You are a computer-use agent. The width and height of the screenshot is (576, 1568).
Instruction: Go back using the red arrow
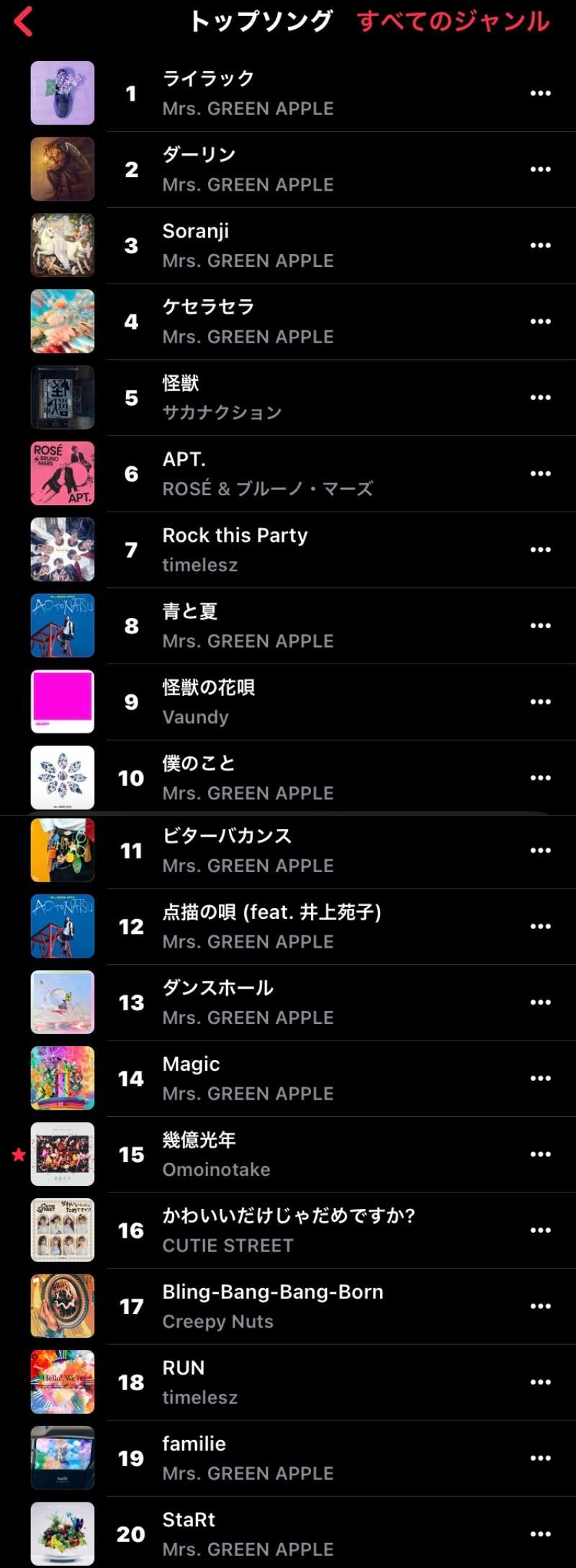click(x=24, y=21)
